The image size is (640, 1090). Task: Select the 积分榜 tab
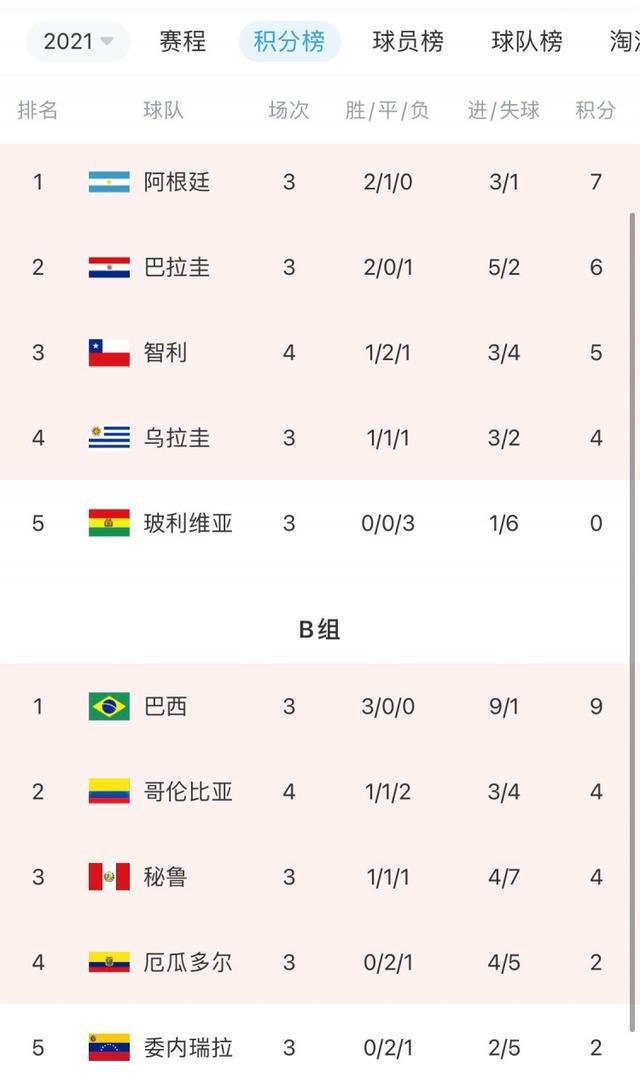[x=289, y=42]
